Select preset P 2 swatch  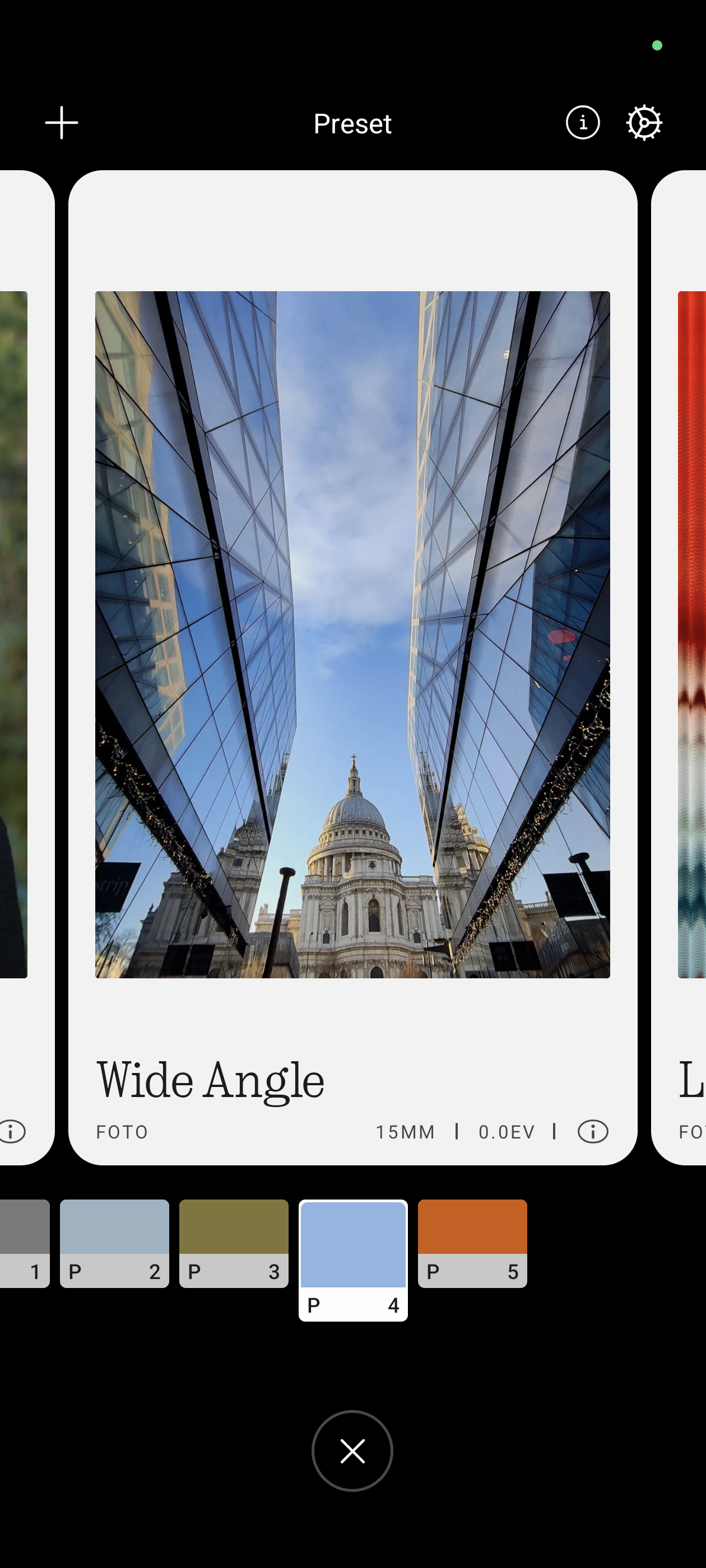(x=114, y=1243)
